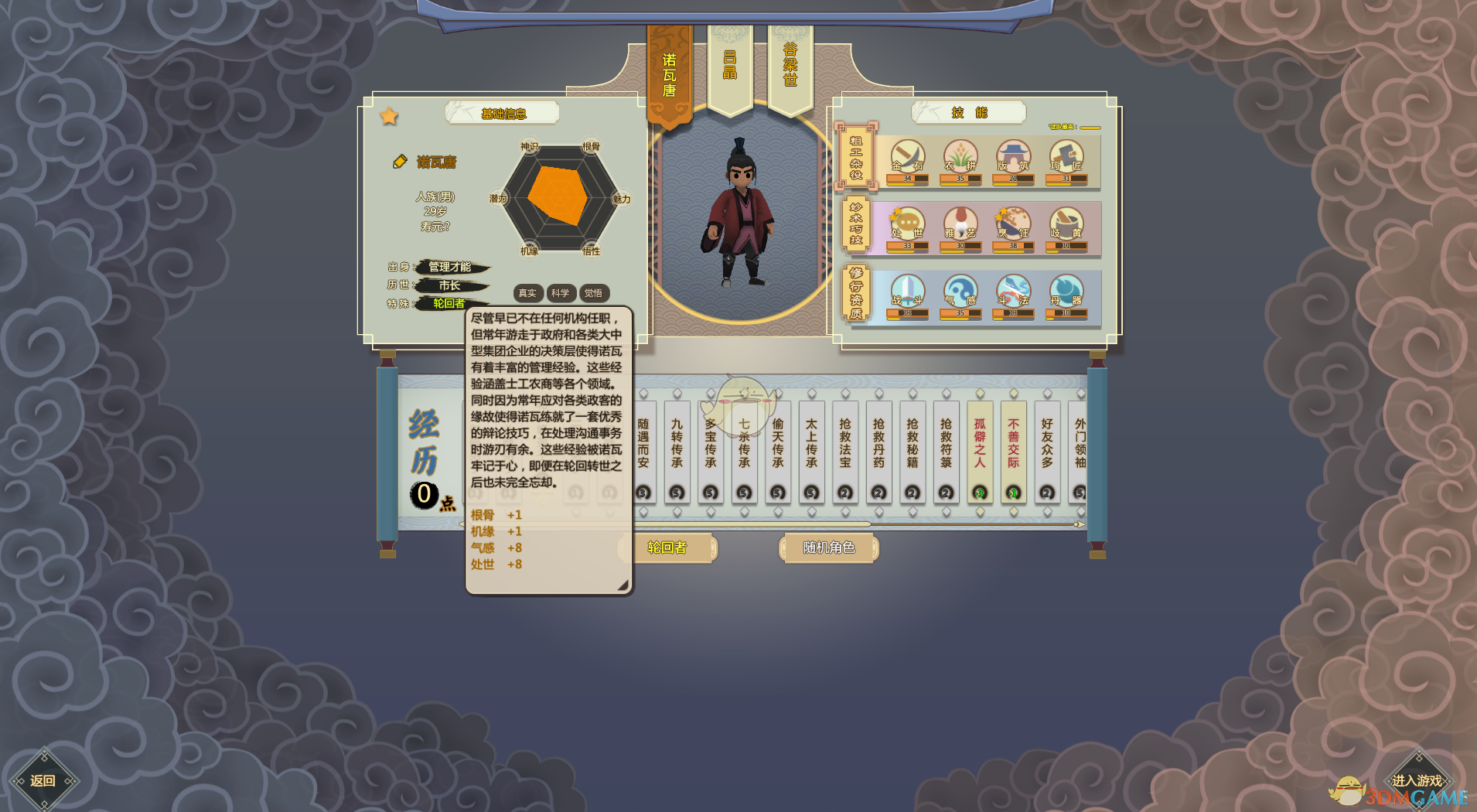
Task: Tap the 科学 trait tag
Action: click(x=561, y=293)
